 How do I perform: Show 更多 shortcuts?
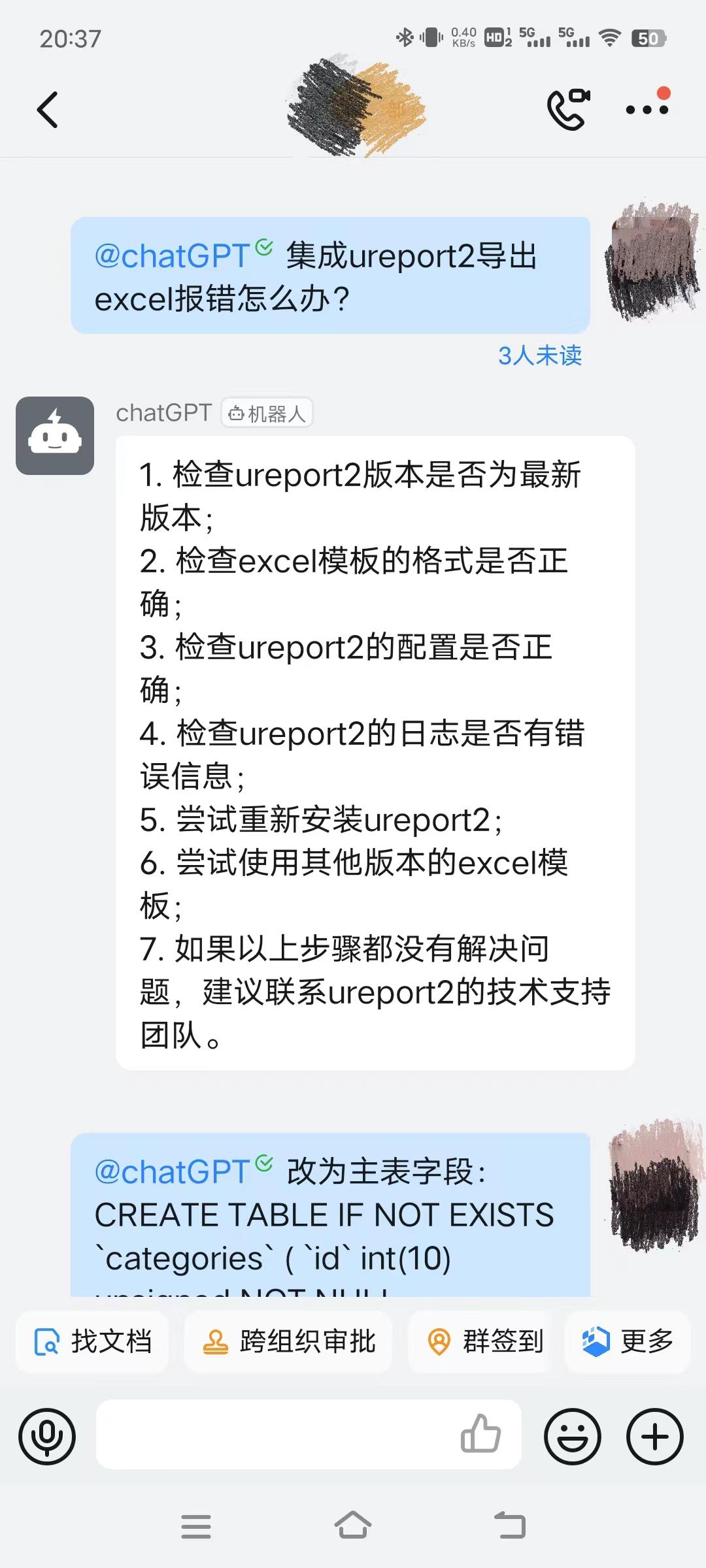(x=628, y=1342)
